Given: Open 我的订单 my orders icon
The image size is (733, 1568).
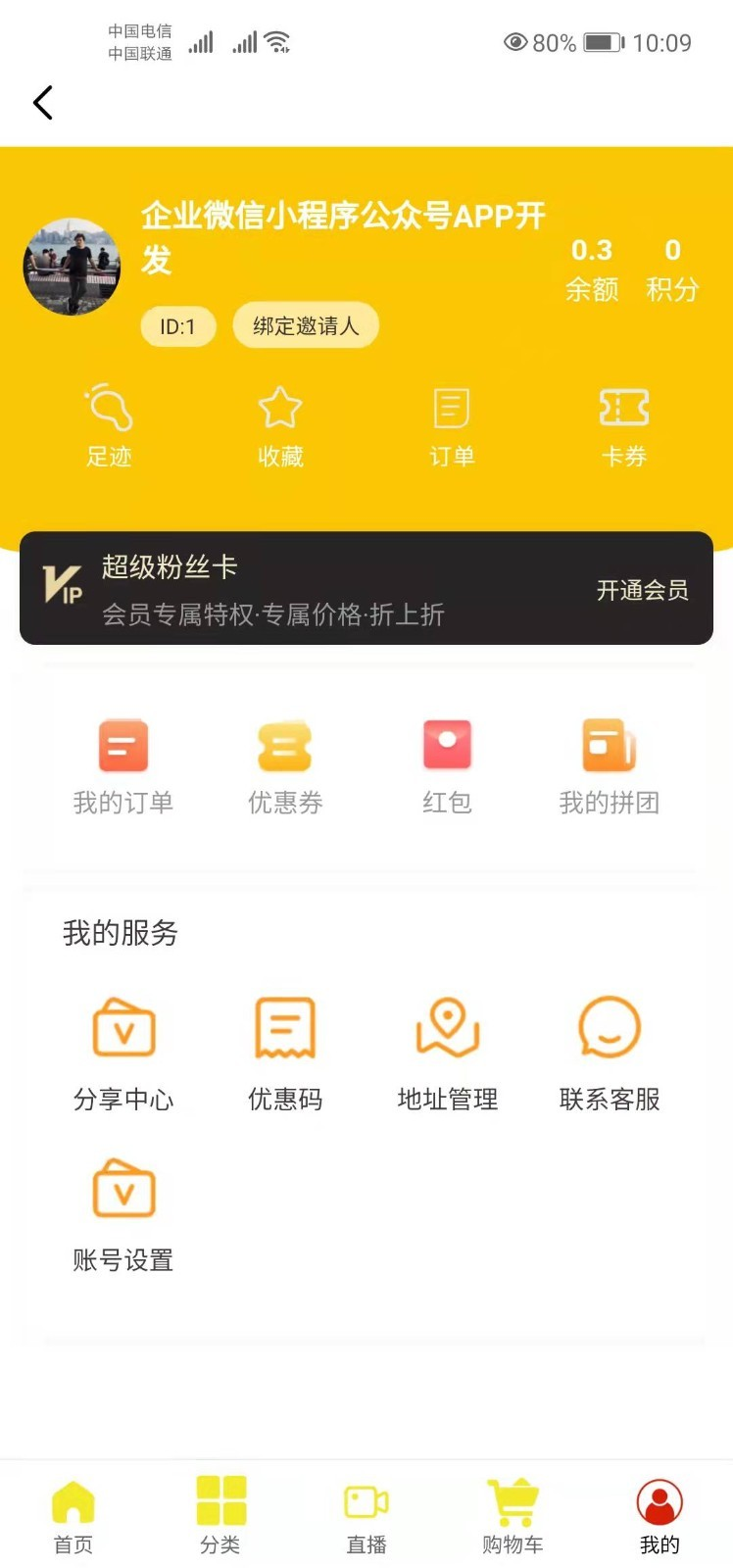Looking at the screenshot, I should click(x=123, y=747).
